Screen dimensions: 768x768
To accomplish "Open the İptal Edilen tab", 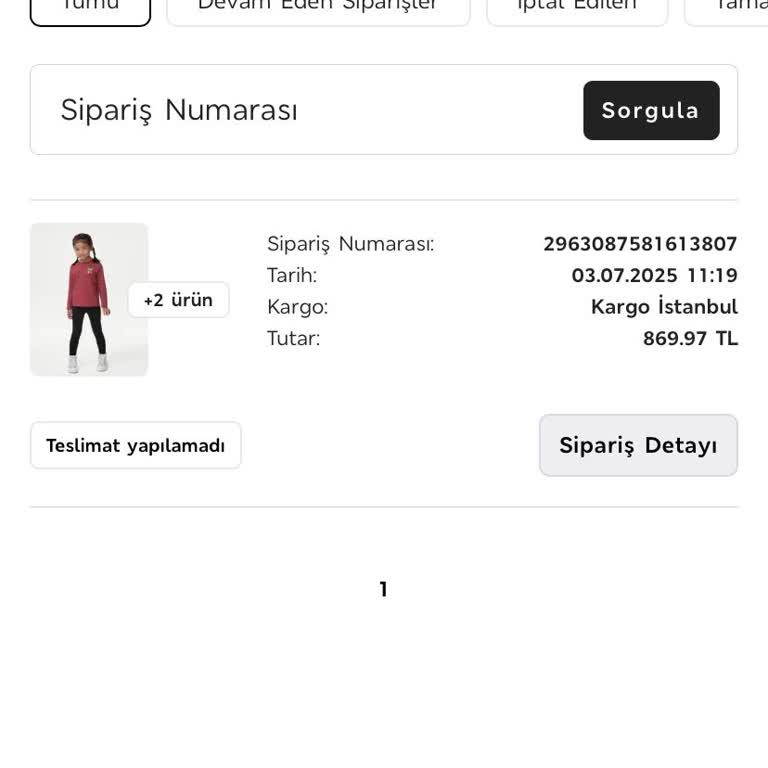I will tap(577, 8).
